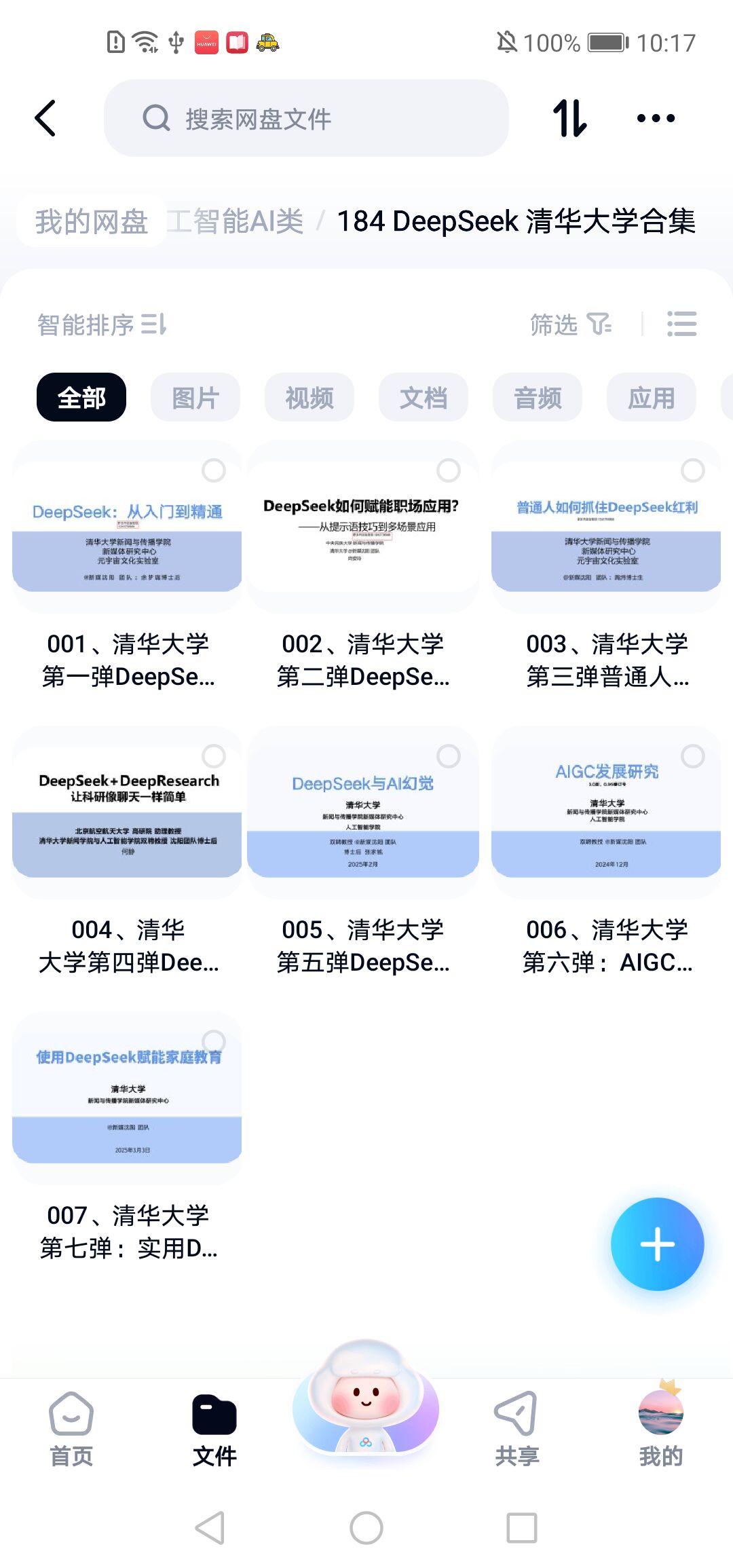Open the 我的 profile tab
The width and height of the screenshot is (733, 1568).
click(x=660, y=1429)
